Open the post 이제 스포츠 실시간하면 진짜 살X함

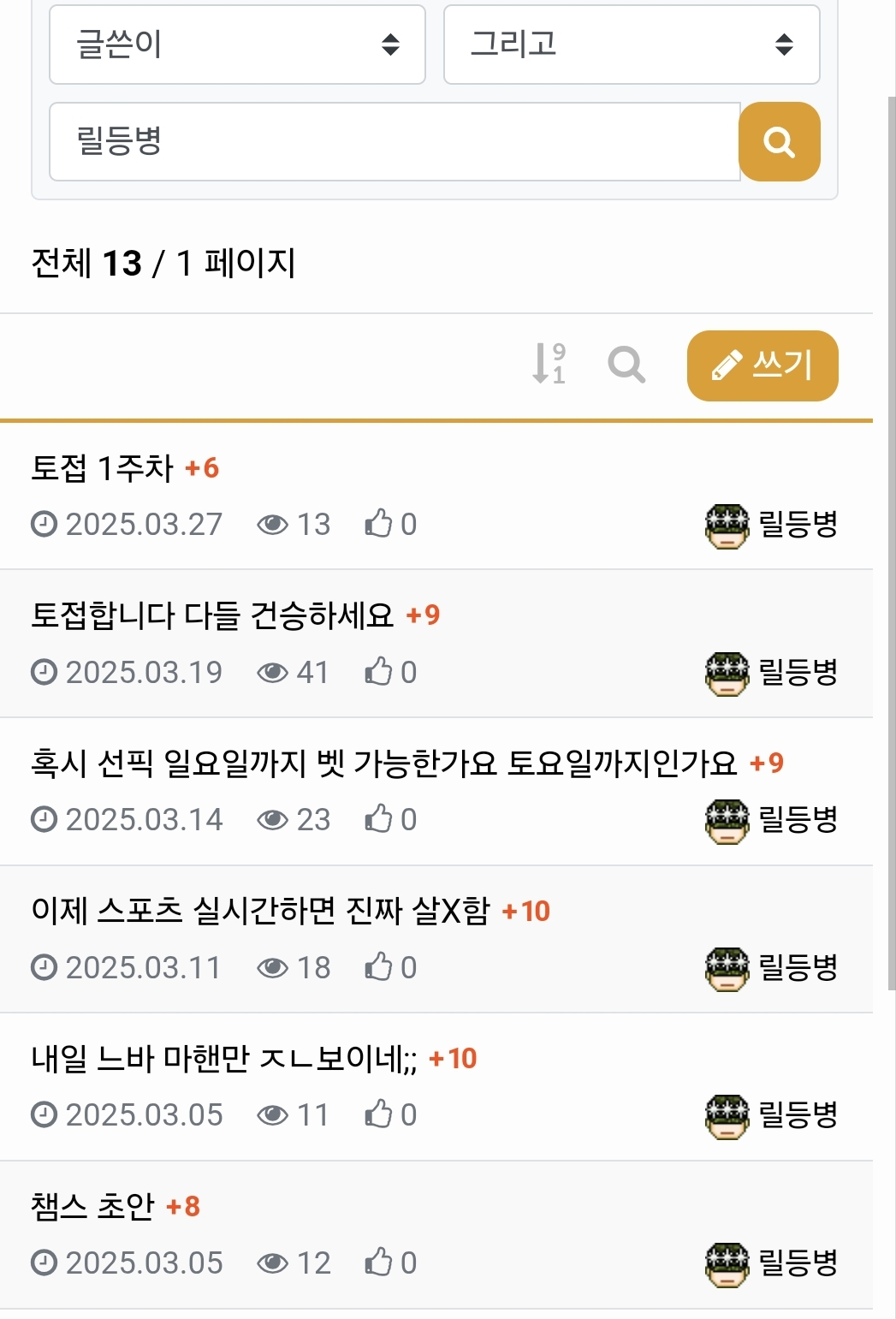[x=260, y=911]
